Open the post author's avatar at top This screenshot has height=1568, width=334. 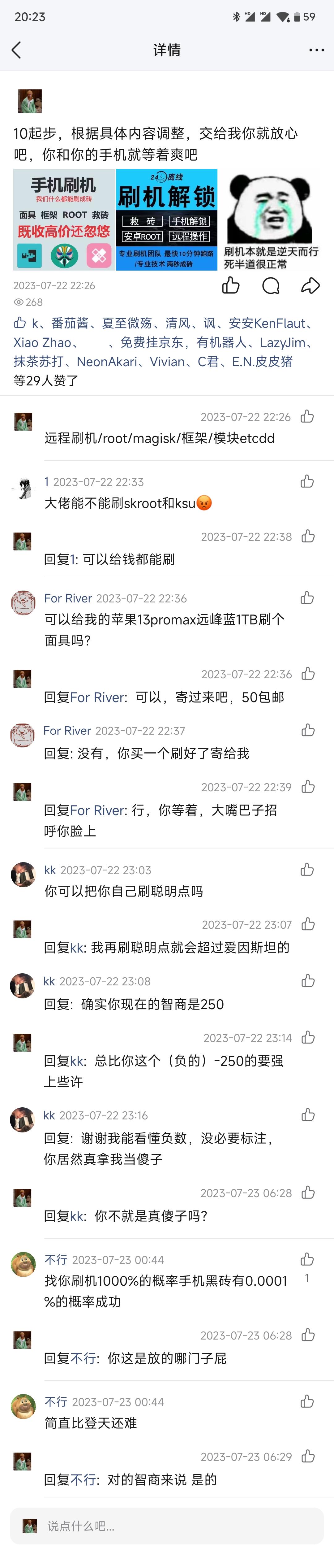point(30,101)
